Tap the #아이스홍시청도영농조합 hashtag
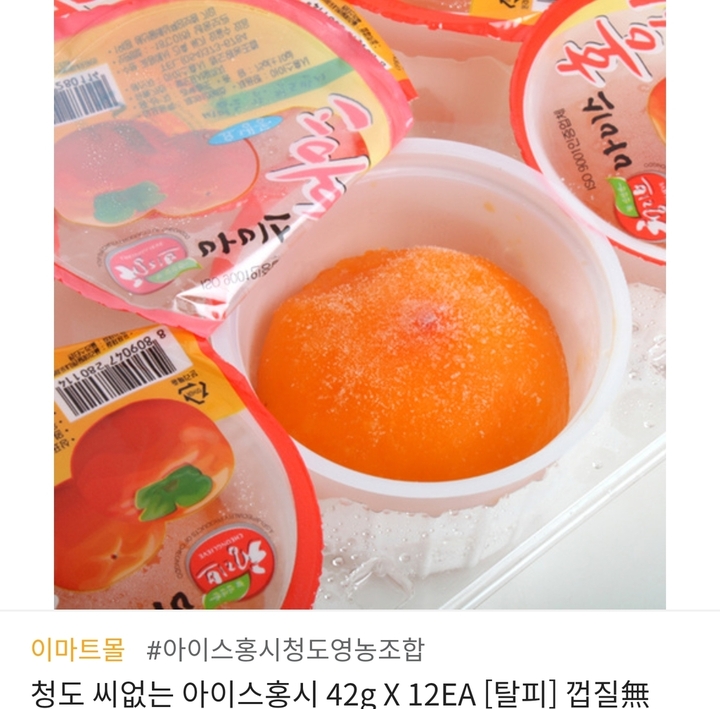720x709 pixels. (x=285, y=649)
